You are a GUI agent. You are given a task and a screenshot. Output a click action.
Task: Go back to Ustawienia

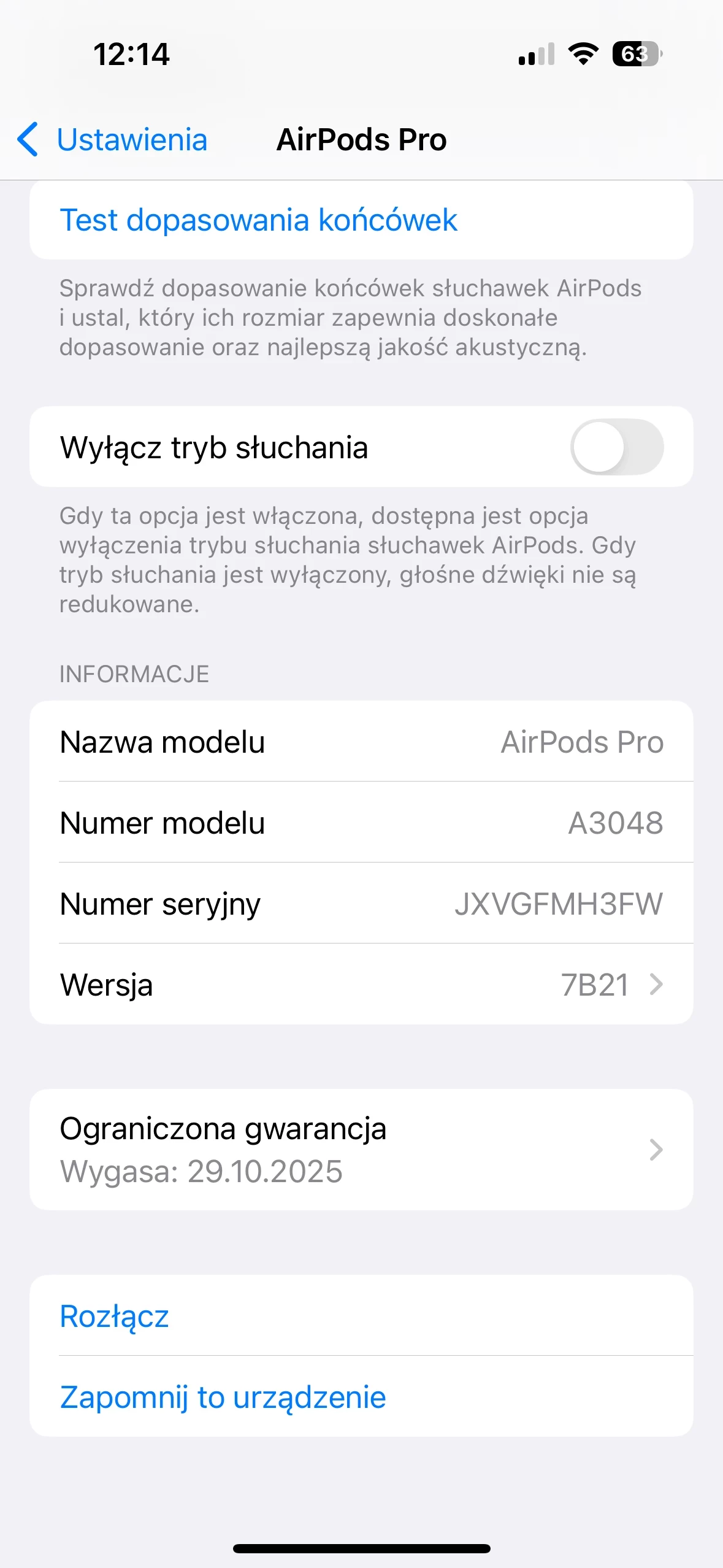click(x=113, y=140)
